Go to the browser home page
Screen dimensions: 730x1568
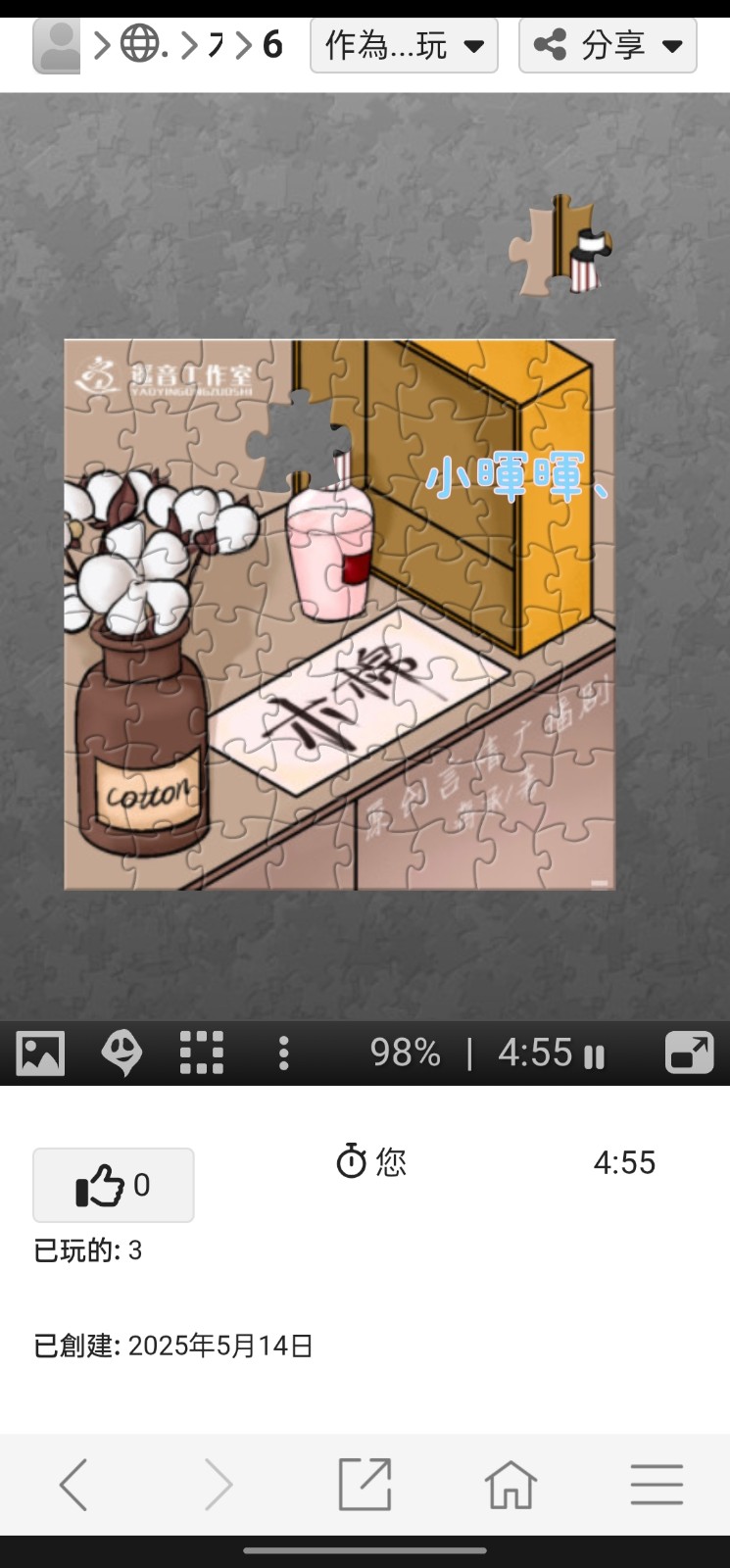511,1485
